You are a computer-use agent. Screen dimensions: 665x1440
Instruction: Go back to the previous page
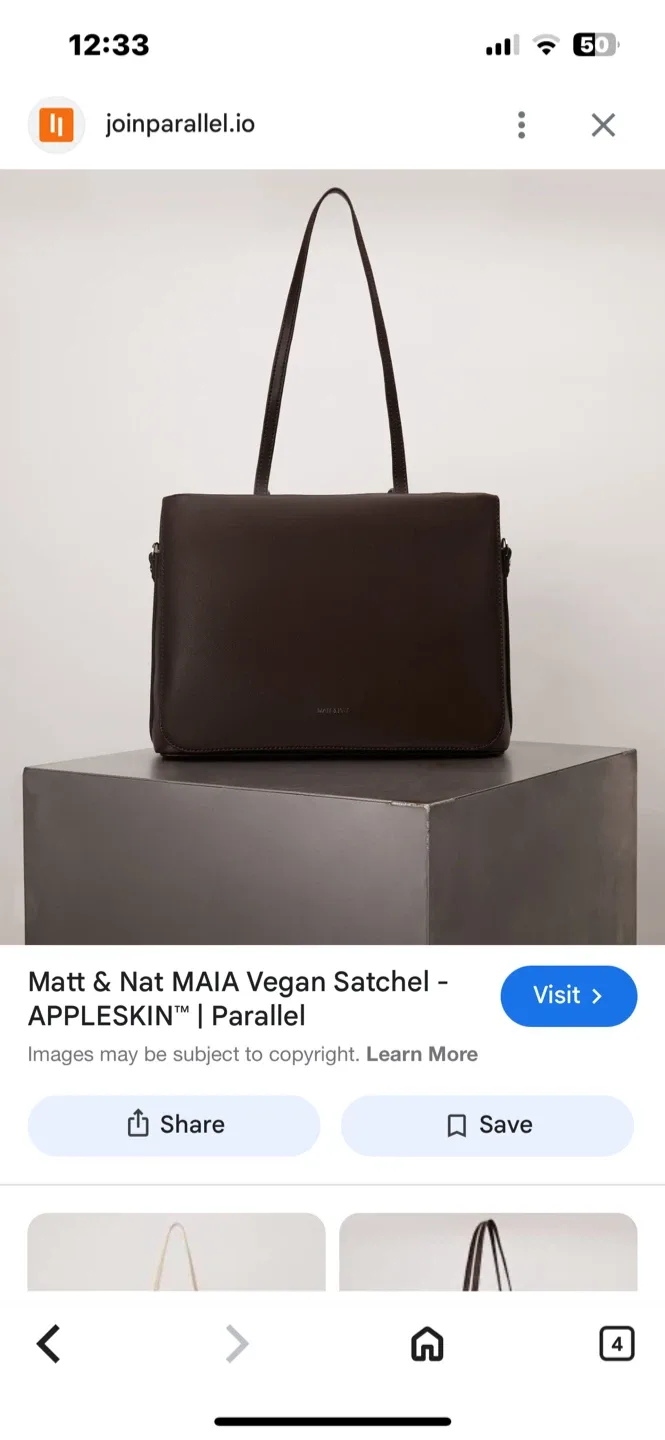click(x=49, y=1344)
